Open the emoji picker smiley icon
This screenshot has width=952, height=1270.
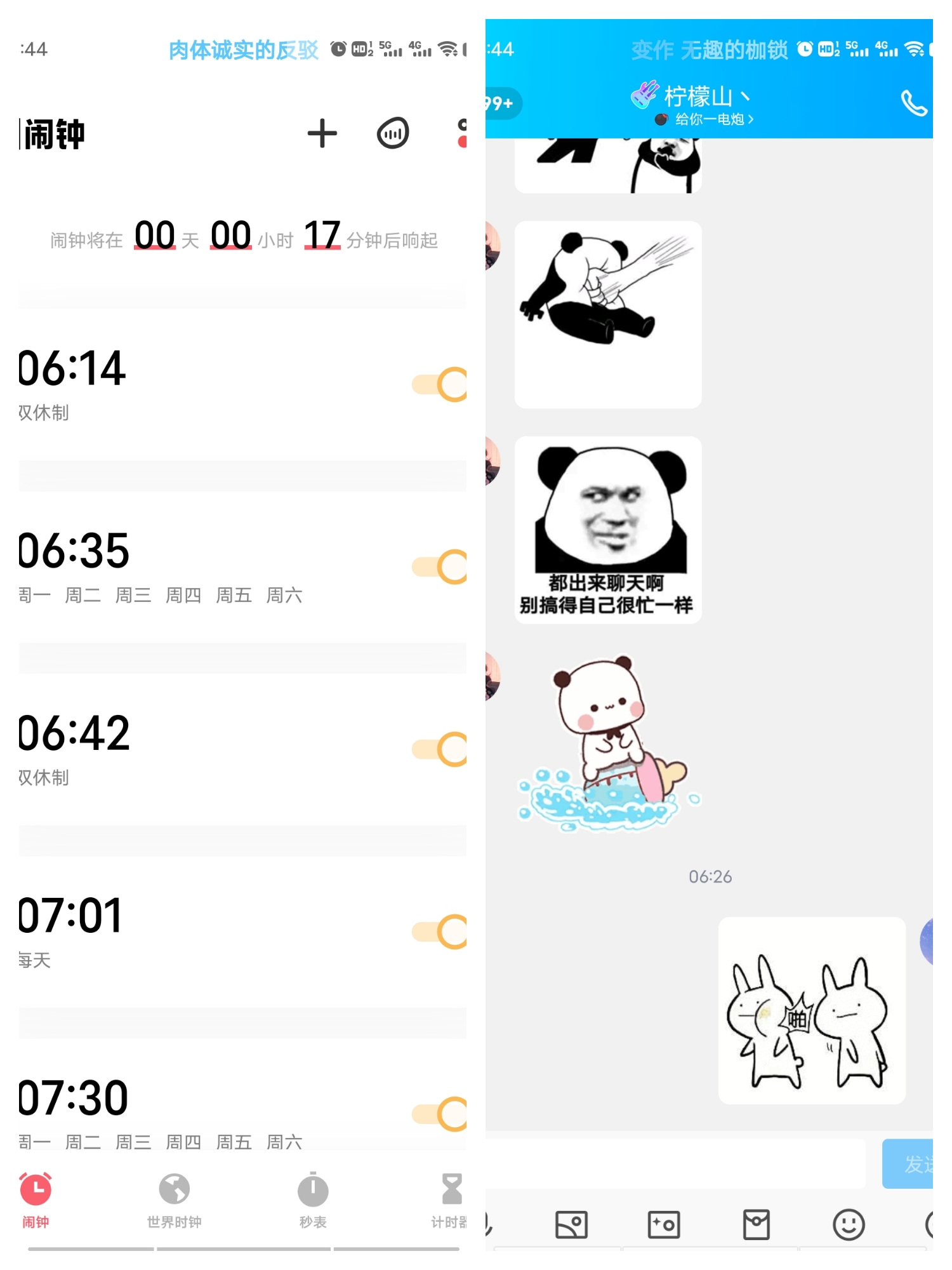[x=849, y=1224]
